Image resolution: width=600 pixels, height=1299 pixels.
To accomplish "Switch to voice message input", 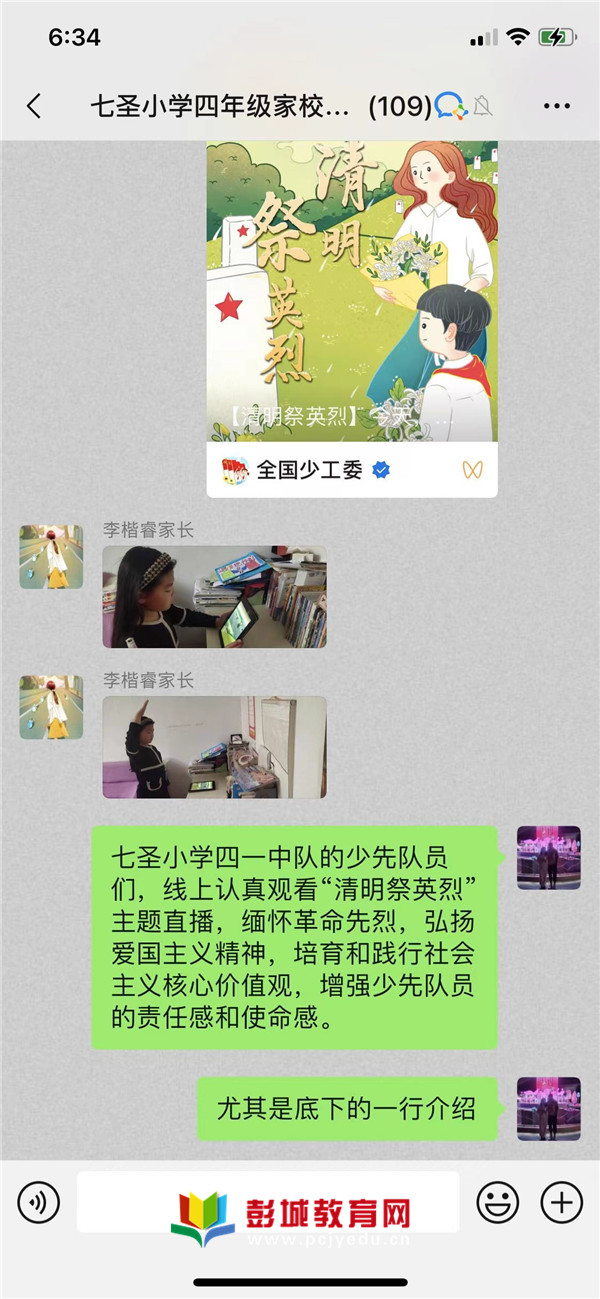I will [x=38, y=1201].
